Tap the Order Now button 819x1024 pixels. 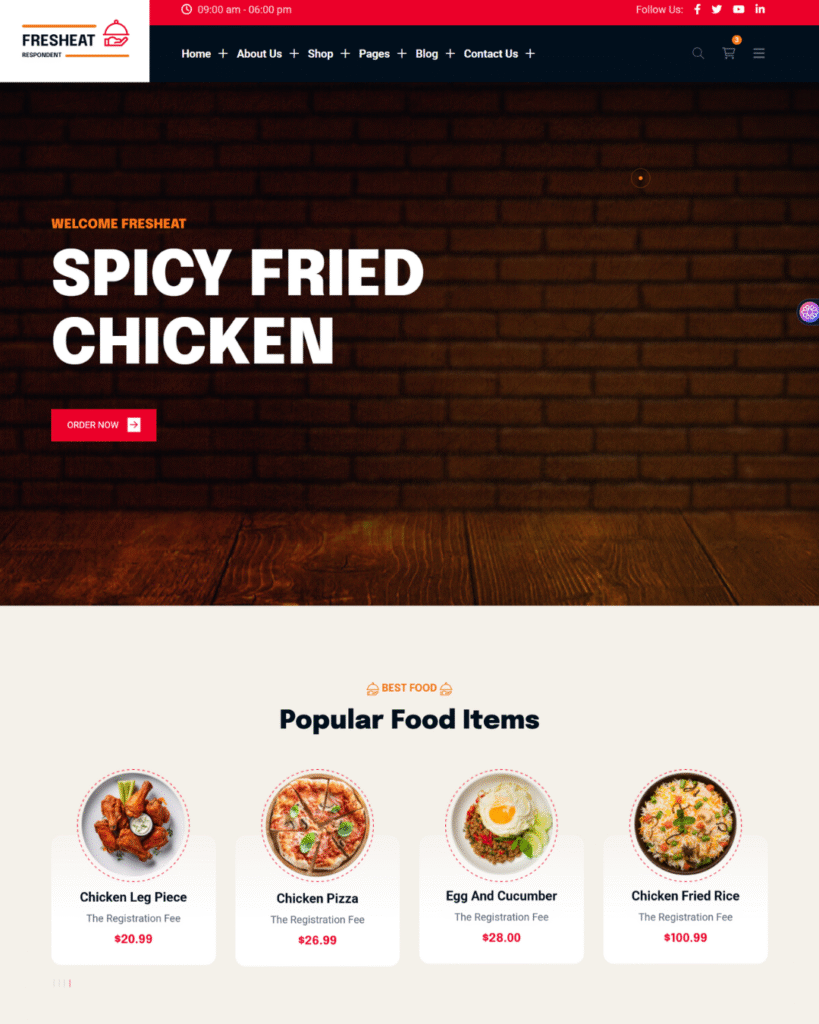[x=104, y=425]
